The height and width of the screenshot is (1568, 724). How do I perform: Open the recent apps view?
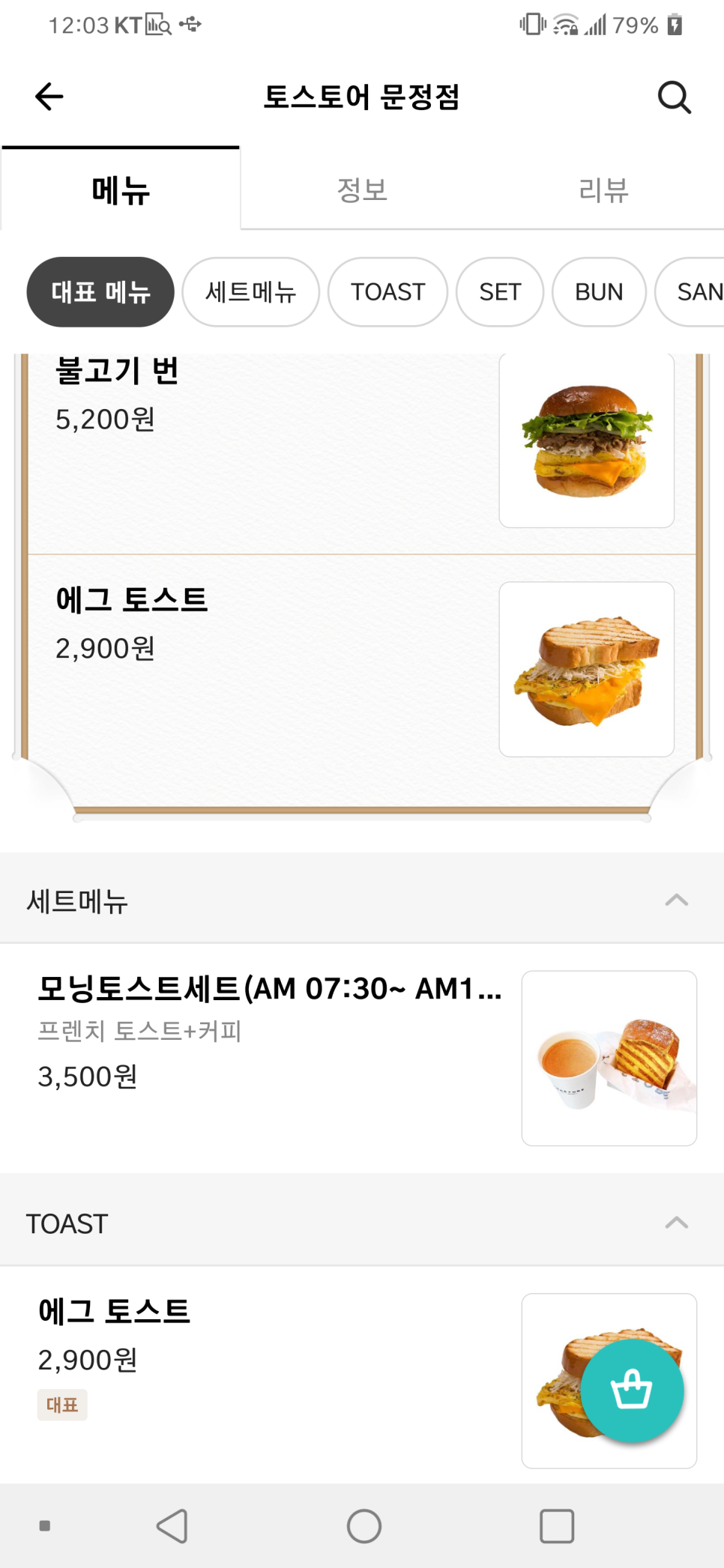pyautogui.click(x=557, y=1526)
